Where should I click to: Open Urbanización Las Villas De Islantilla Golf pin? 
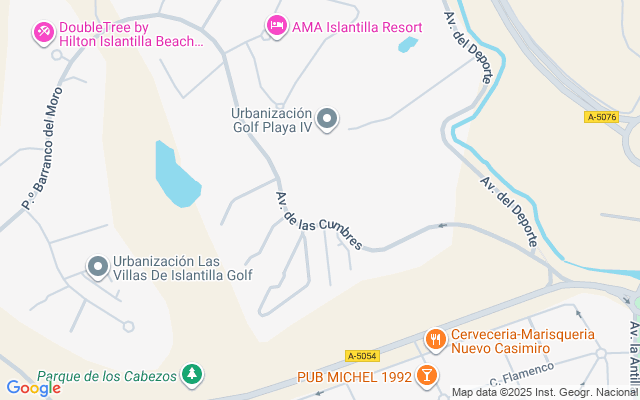point(98,266)
